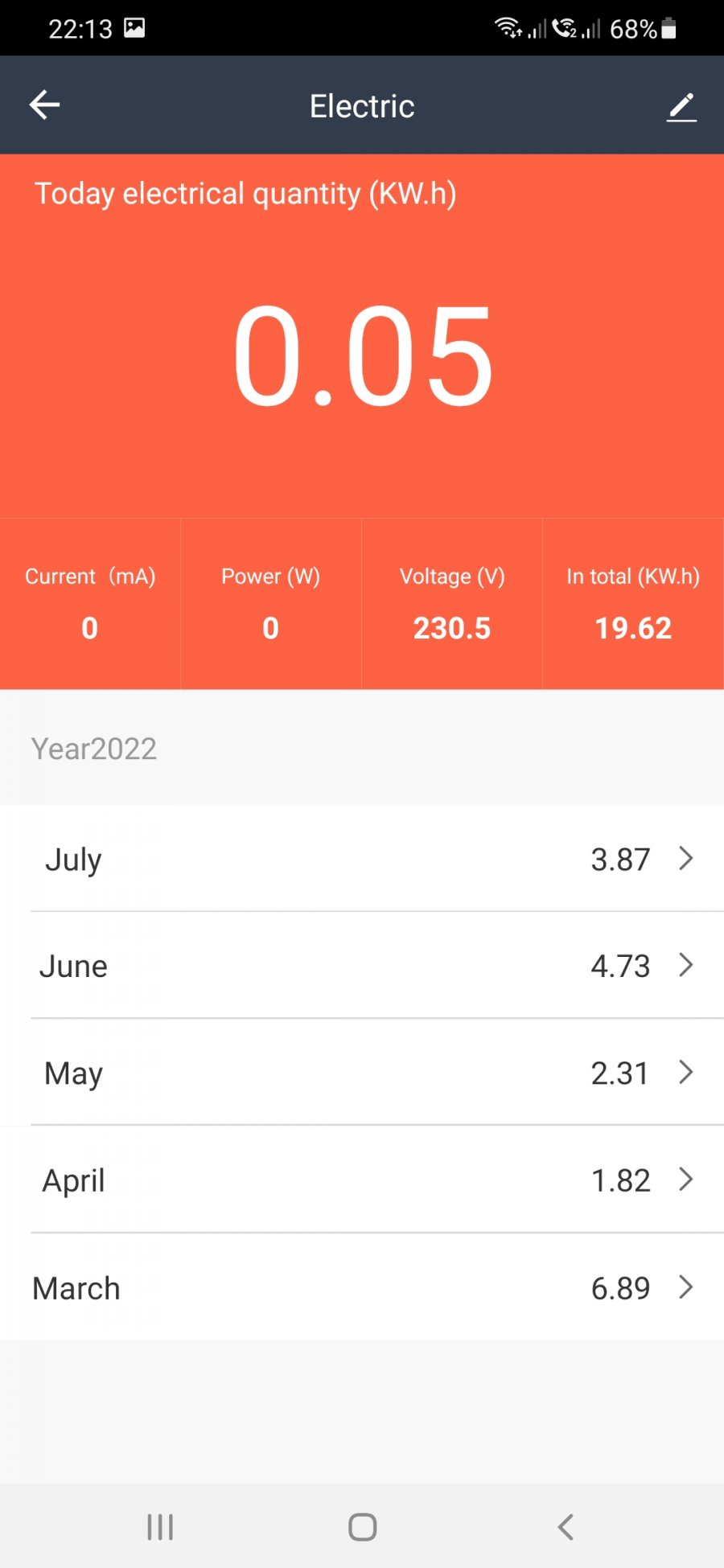Select the Current (mA) stat tile
This screenshot has height=1568, width=724.
pyautogui.click(x=88, y=603)
